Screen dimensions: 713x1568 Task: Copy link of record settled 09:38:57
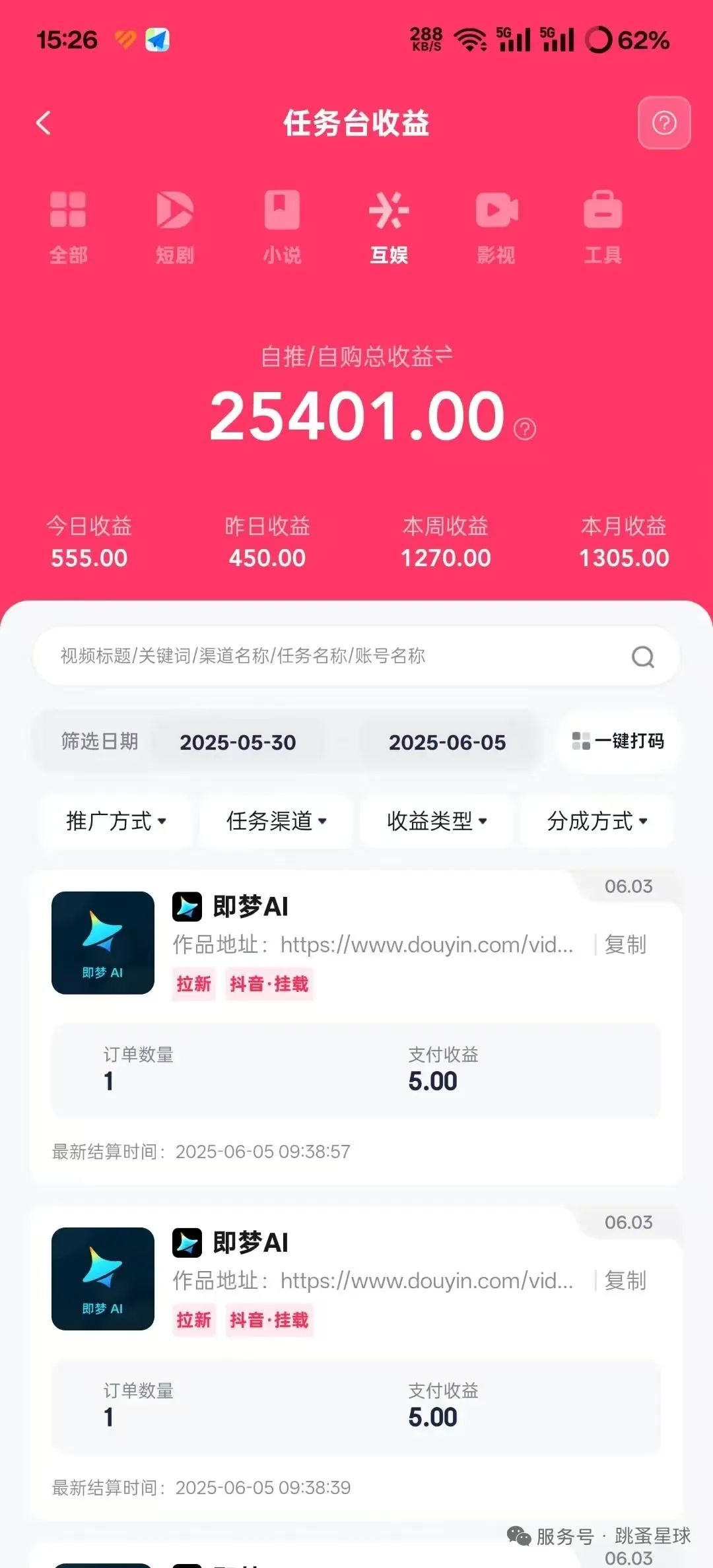(625, 944)
